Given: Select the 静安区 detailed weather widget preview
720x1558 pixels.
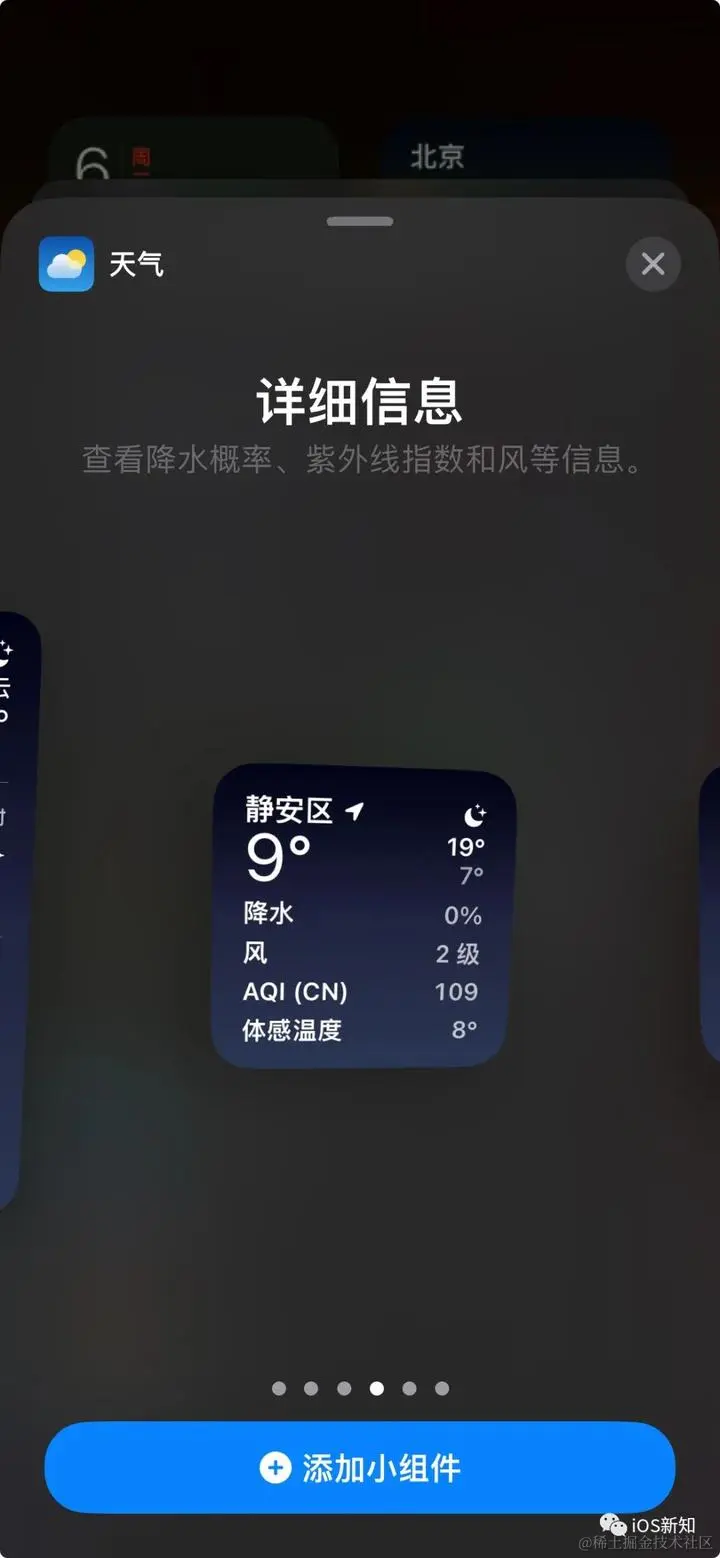Looking at the screenshot, I should click(x=364, y=916).
